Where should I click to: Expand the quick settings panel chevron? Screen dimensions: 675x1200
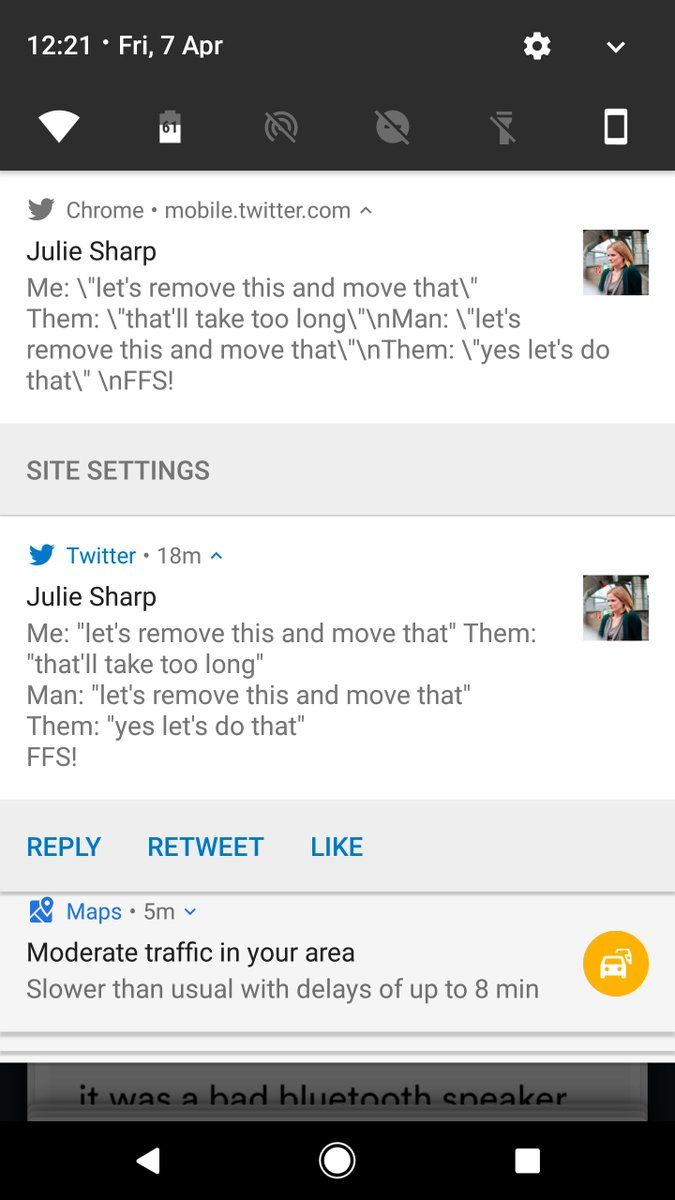[x=616, y=47]
